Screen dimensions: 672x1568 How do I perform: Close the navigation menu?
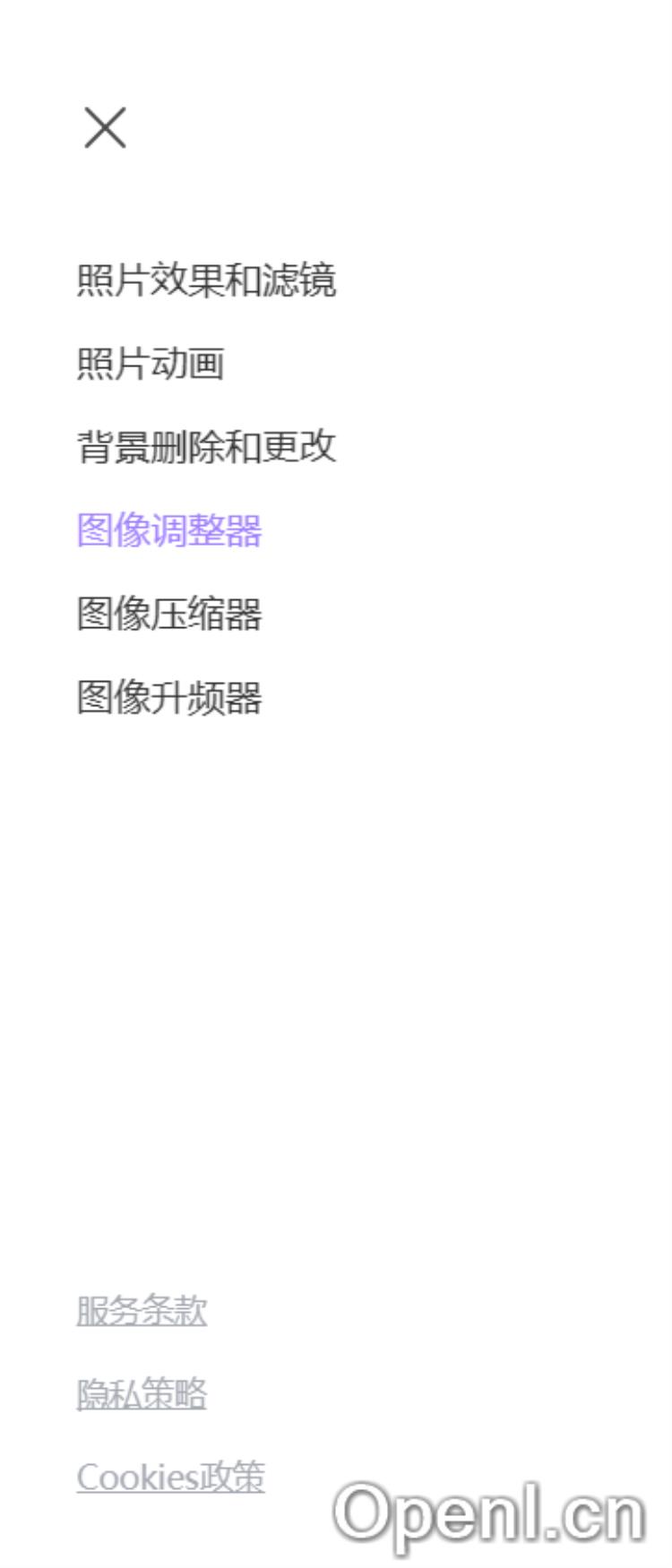point(105,127)
